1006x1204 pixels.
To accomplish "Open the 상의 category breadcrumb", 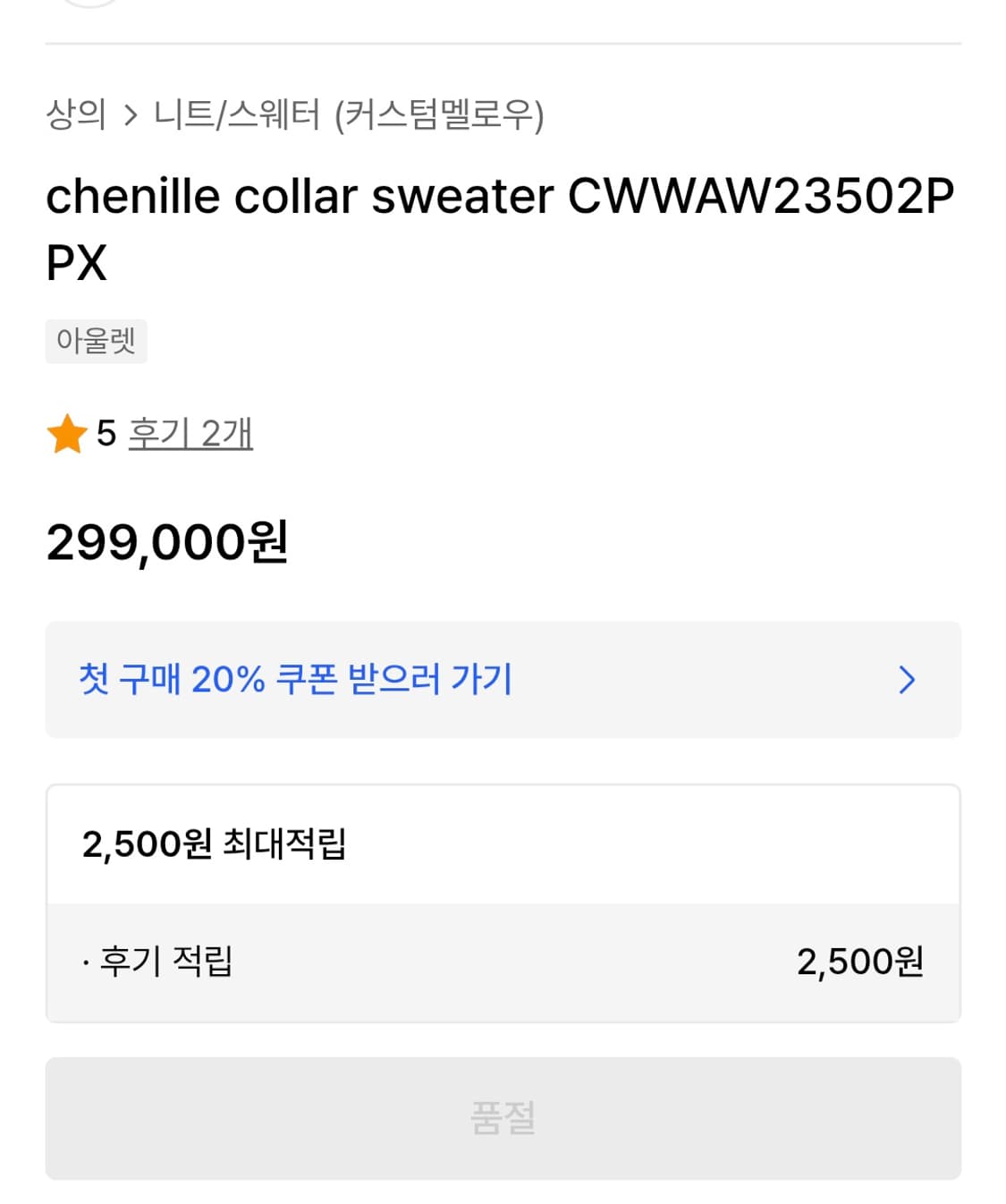I will pos(76,114).
